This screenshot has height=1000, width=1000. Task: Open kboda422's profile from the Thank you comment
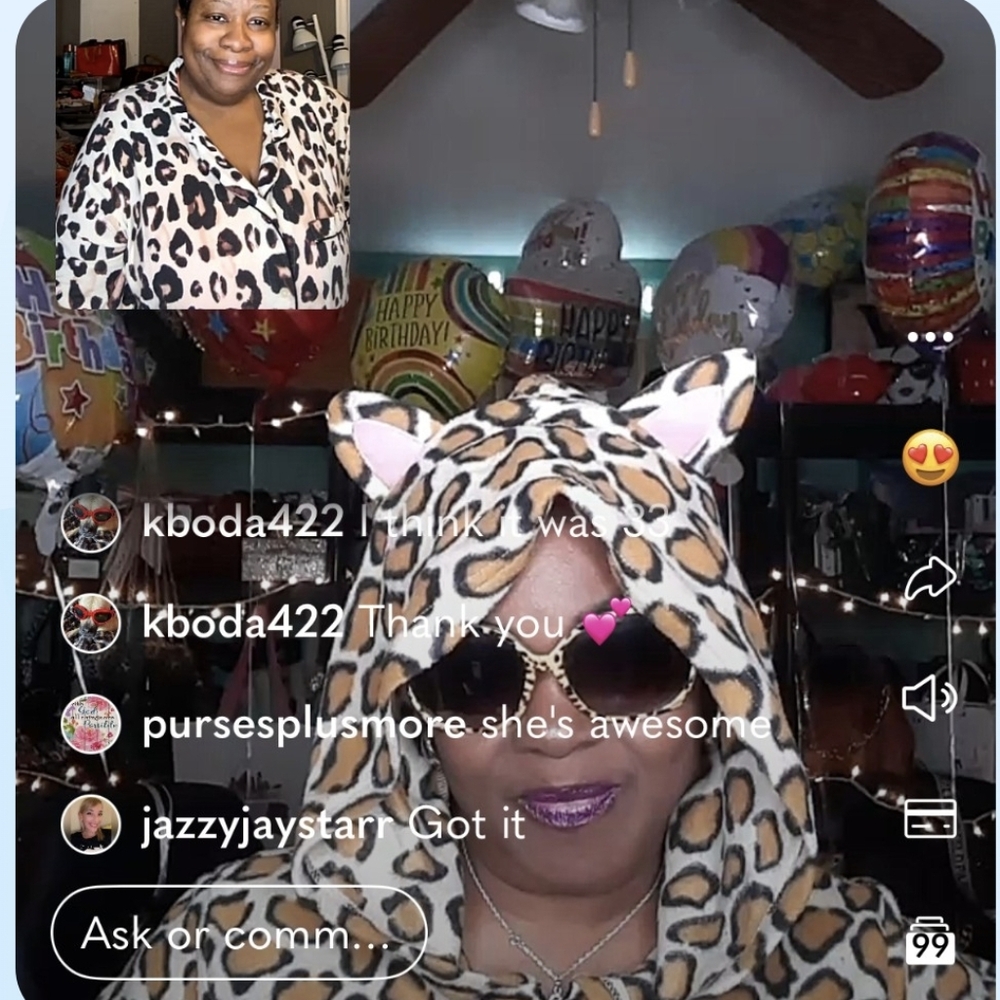[x=91, y=622]
